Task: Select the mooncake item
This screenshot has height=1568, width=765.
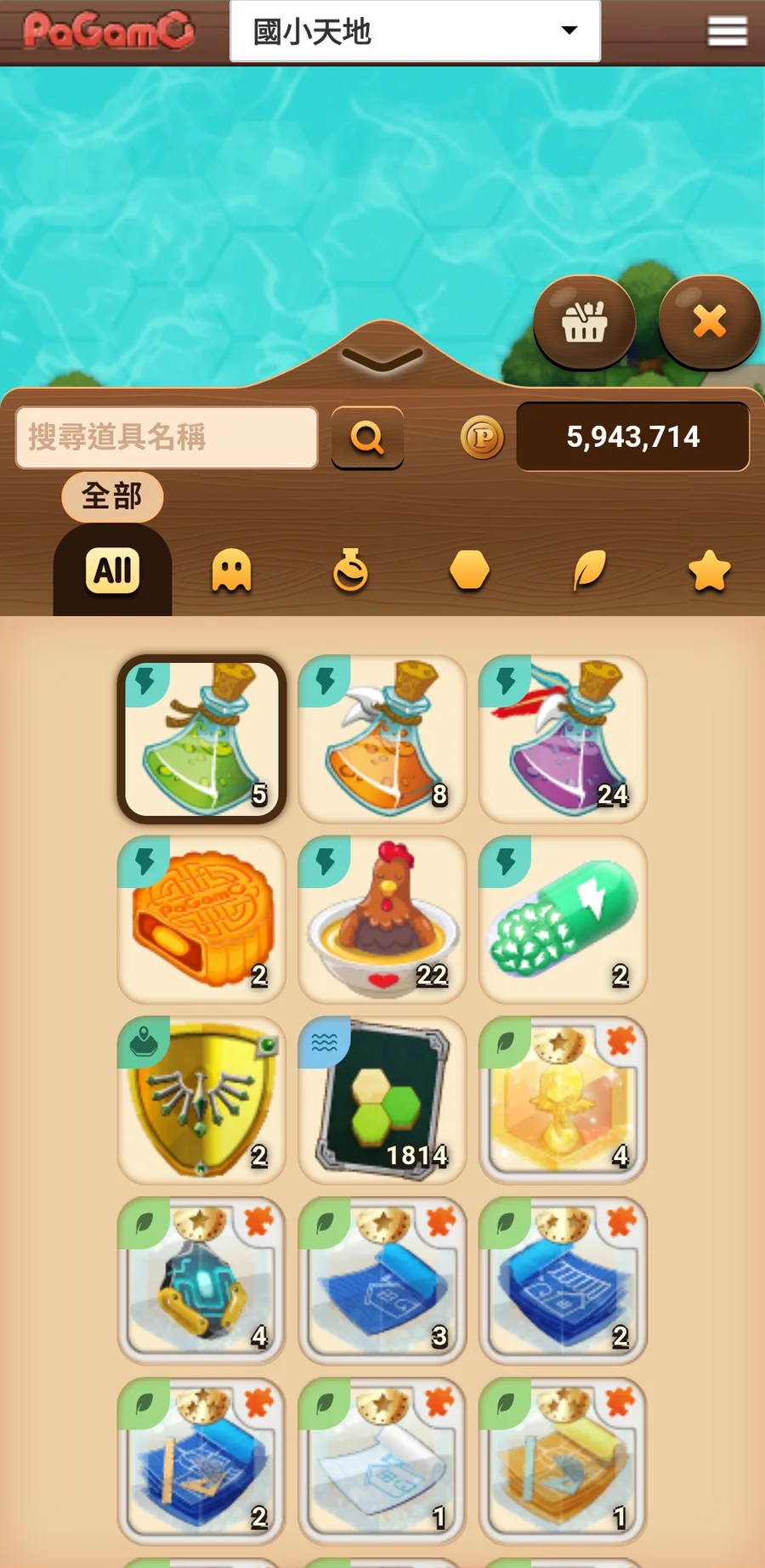Action: [x=201, y=920]
